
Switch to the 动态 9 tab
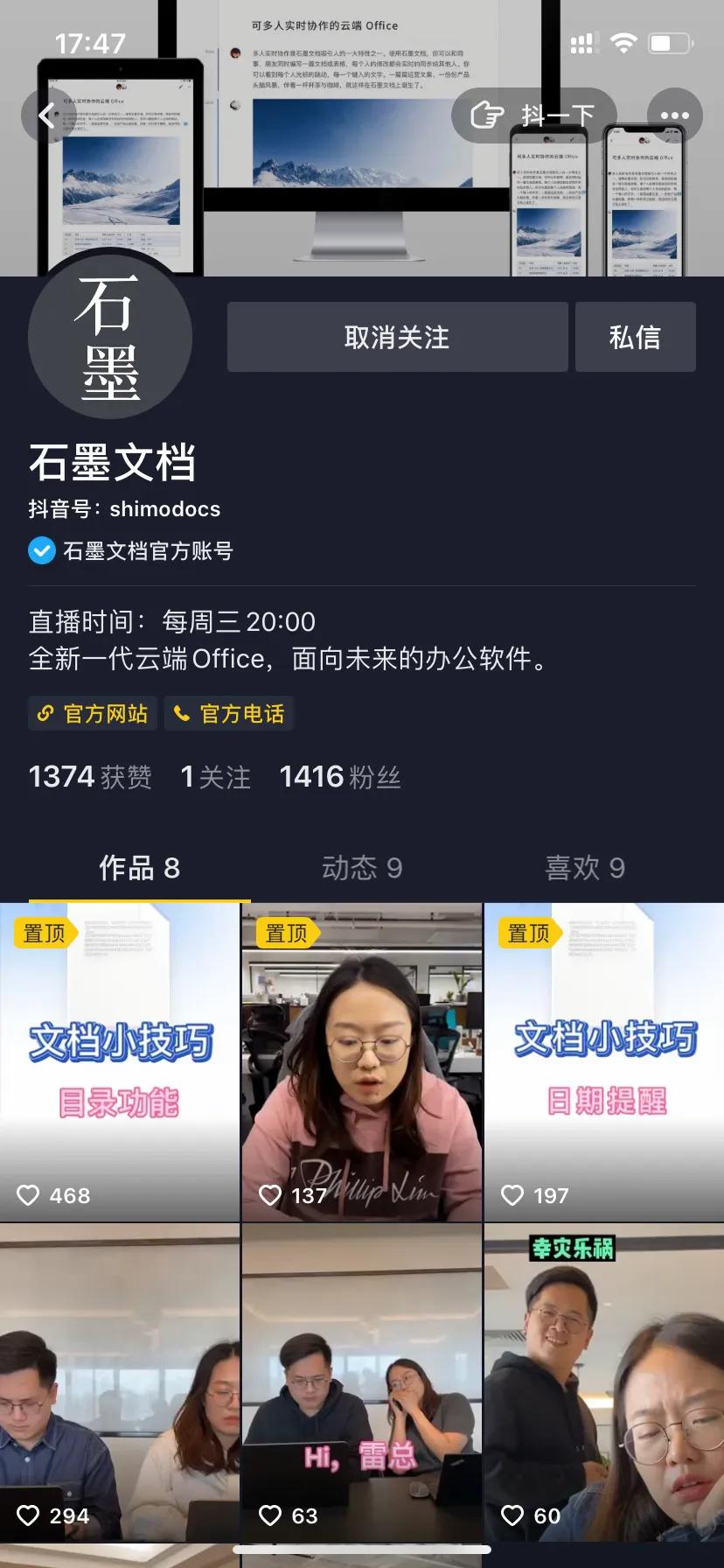point(362,868)
